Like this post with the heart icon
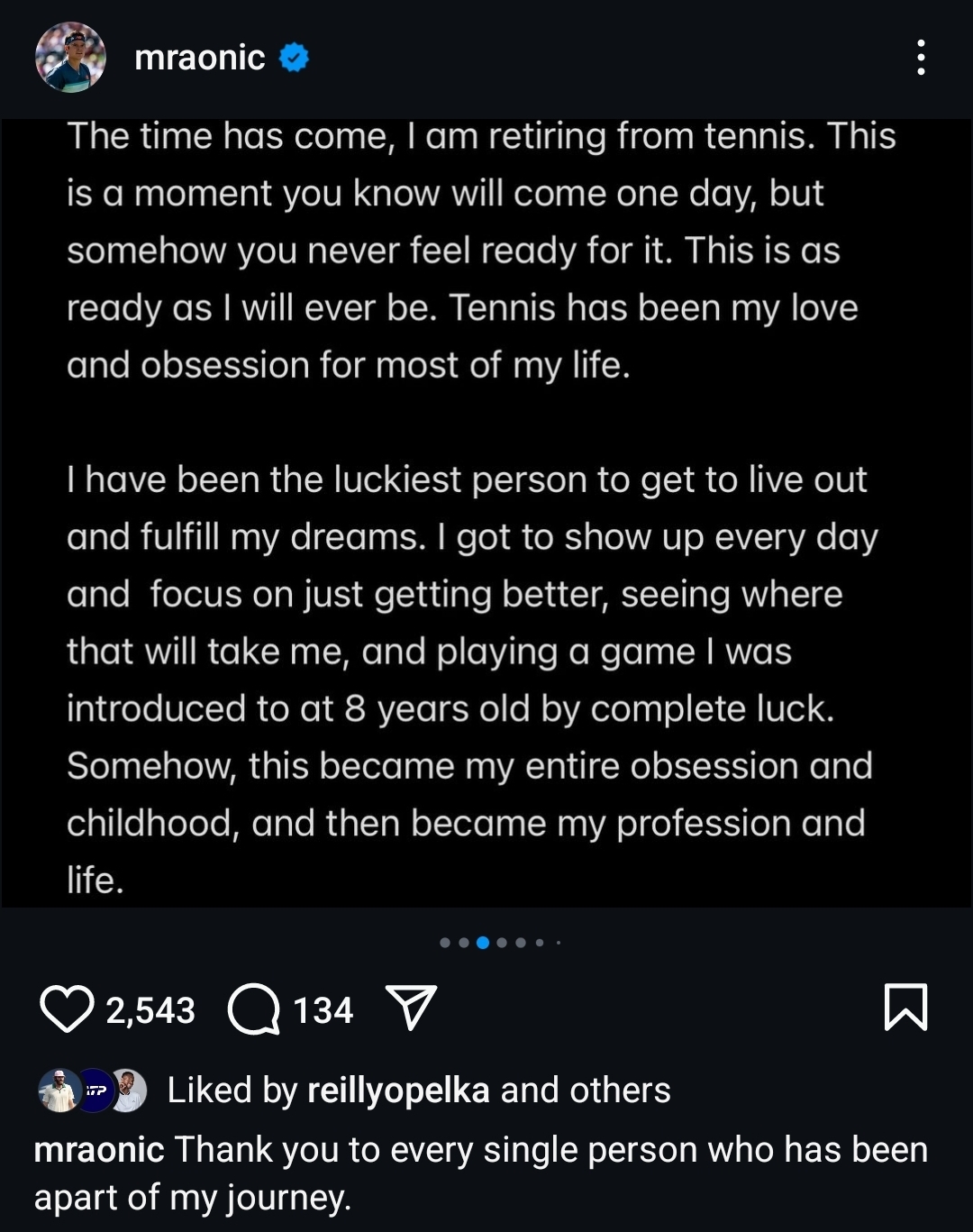Viewport: 973px width, 1232px height. pos(67,1008)
